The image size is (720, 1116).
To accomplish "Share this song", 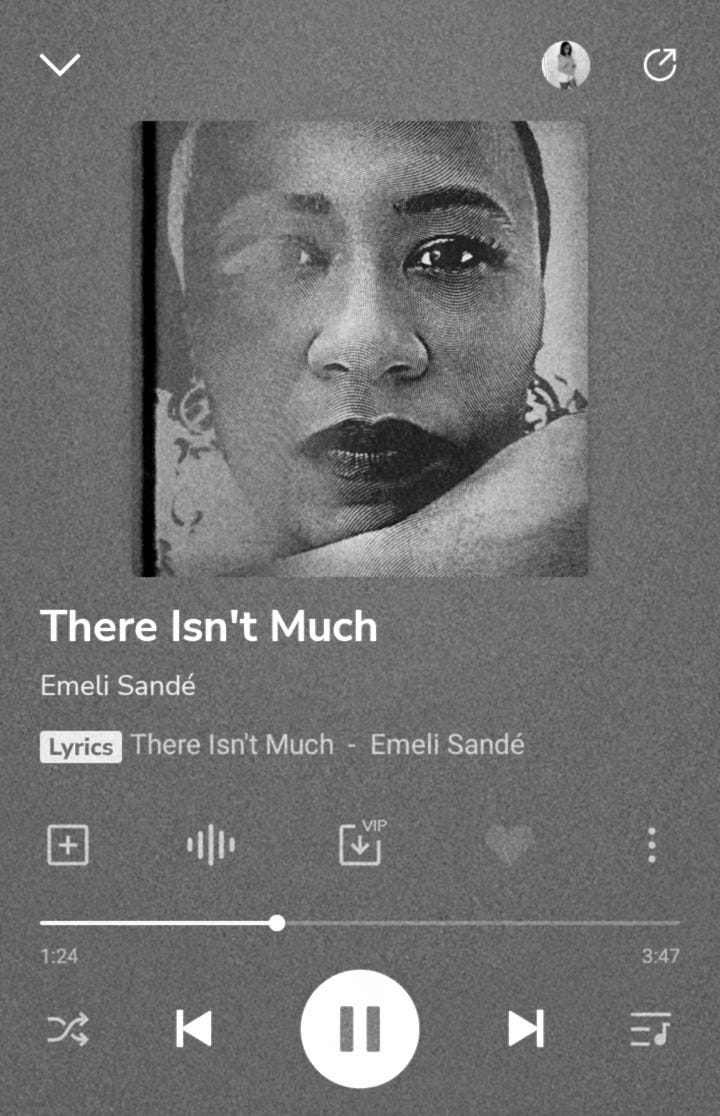I will (660, 66).
